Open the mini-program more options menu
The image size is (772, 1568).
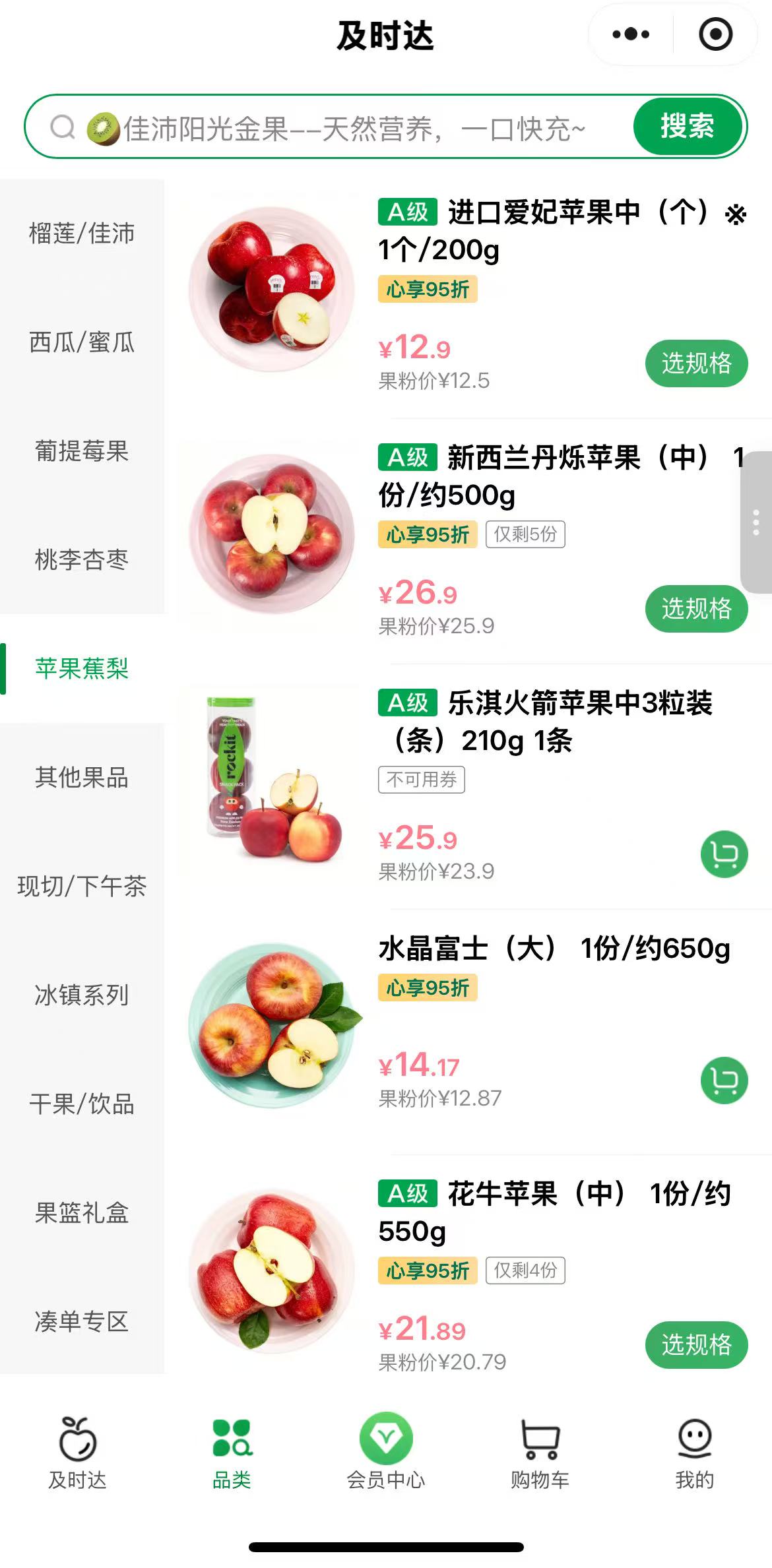tap(630, 34)
